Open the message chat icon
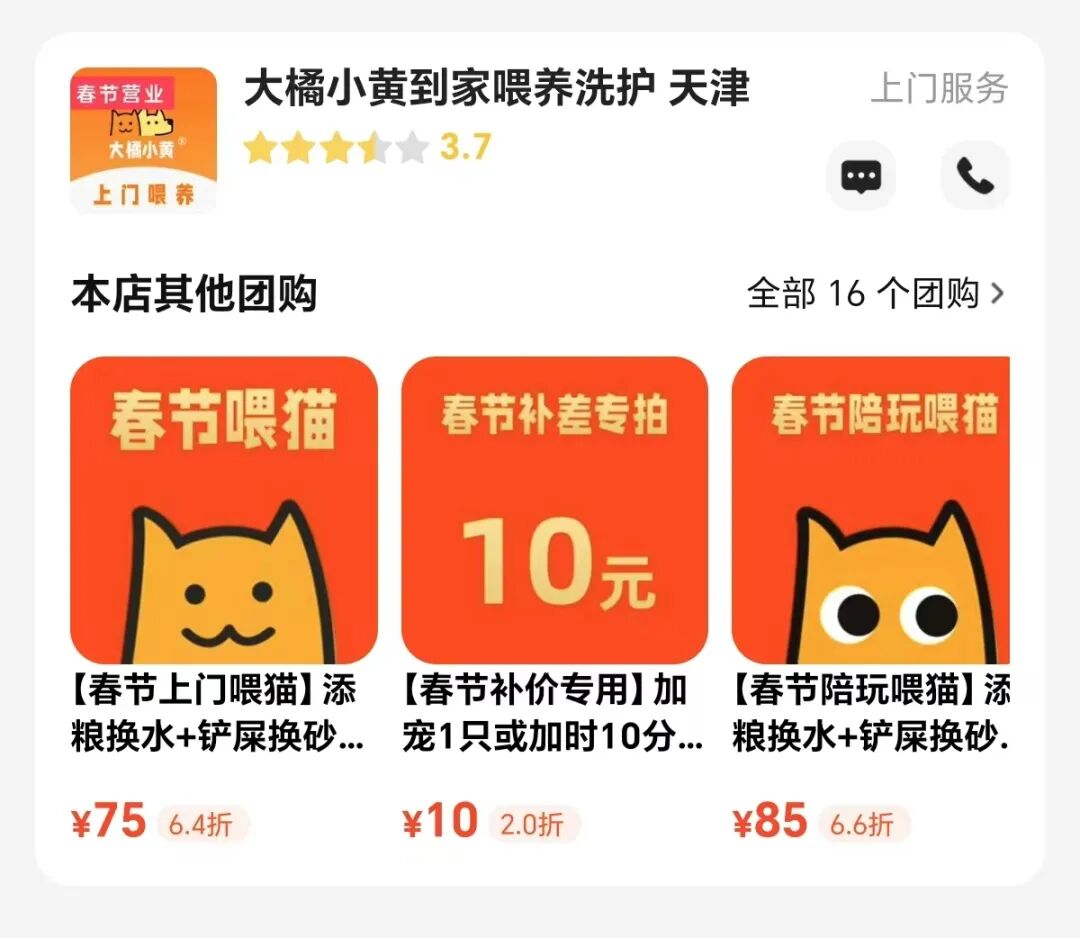Image resolution: width=1080 pixels, height=938 pixels. tap(860, 177)
